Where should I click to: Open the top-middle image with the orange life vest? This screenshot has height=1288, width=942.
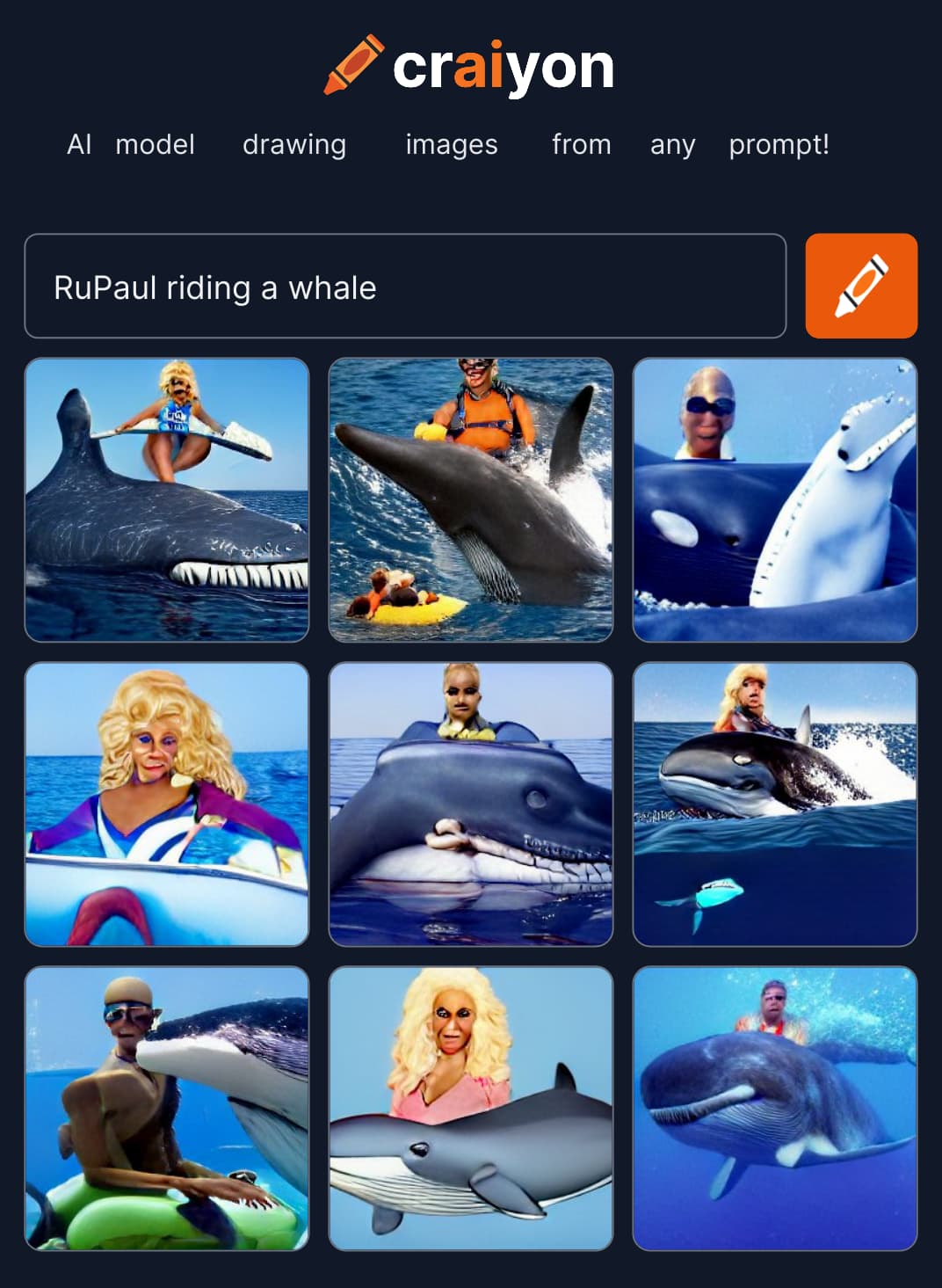[x=471, y=499]
